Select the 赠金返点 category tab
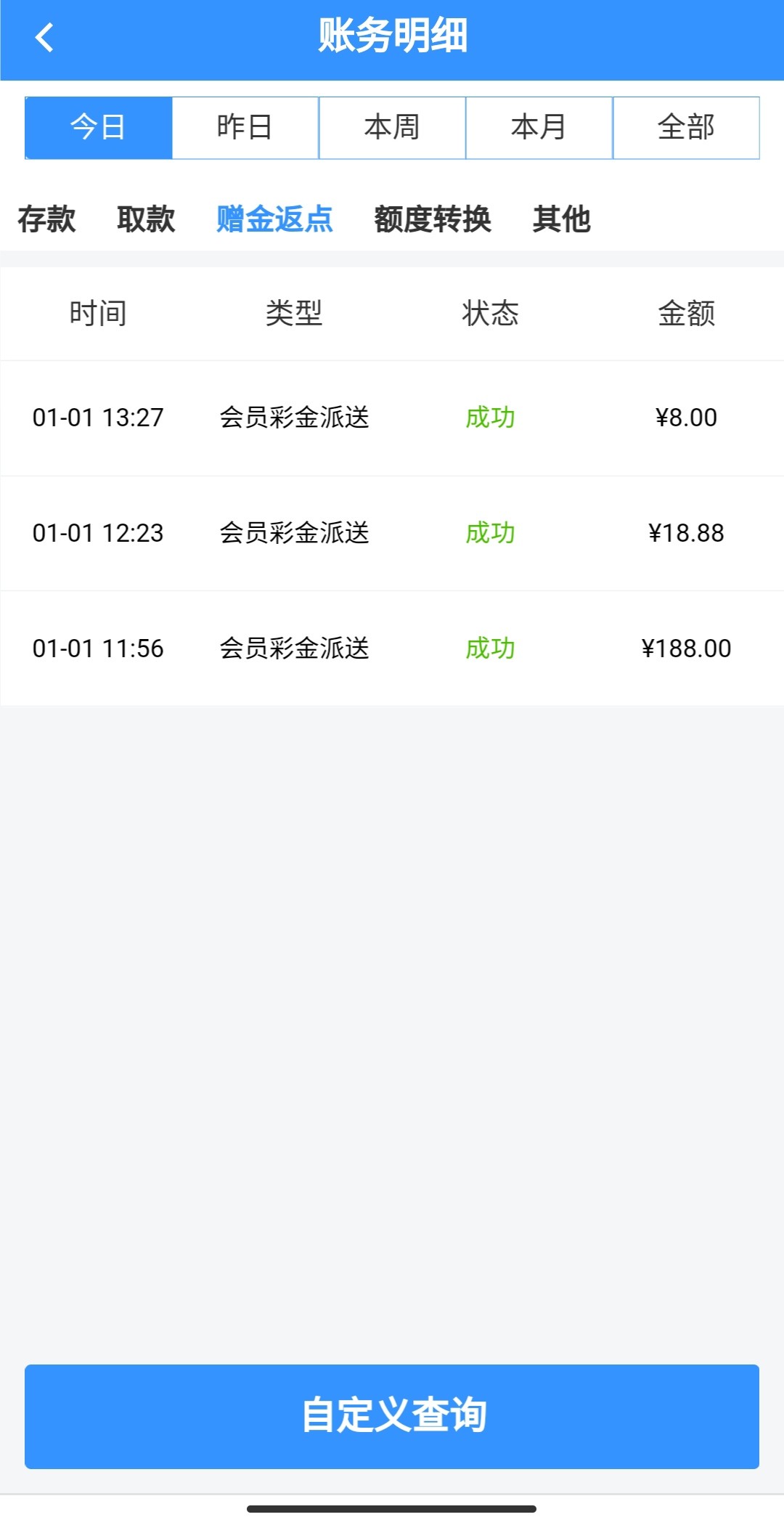The height and width of the screenshot is (1525, 784). 274,219
